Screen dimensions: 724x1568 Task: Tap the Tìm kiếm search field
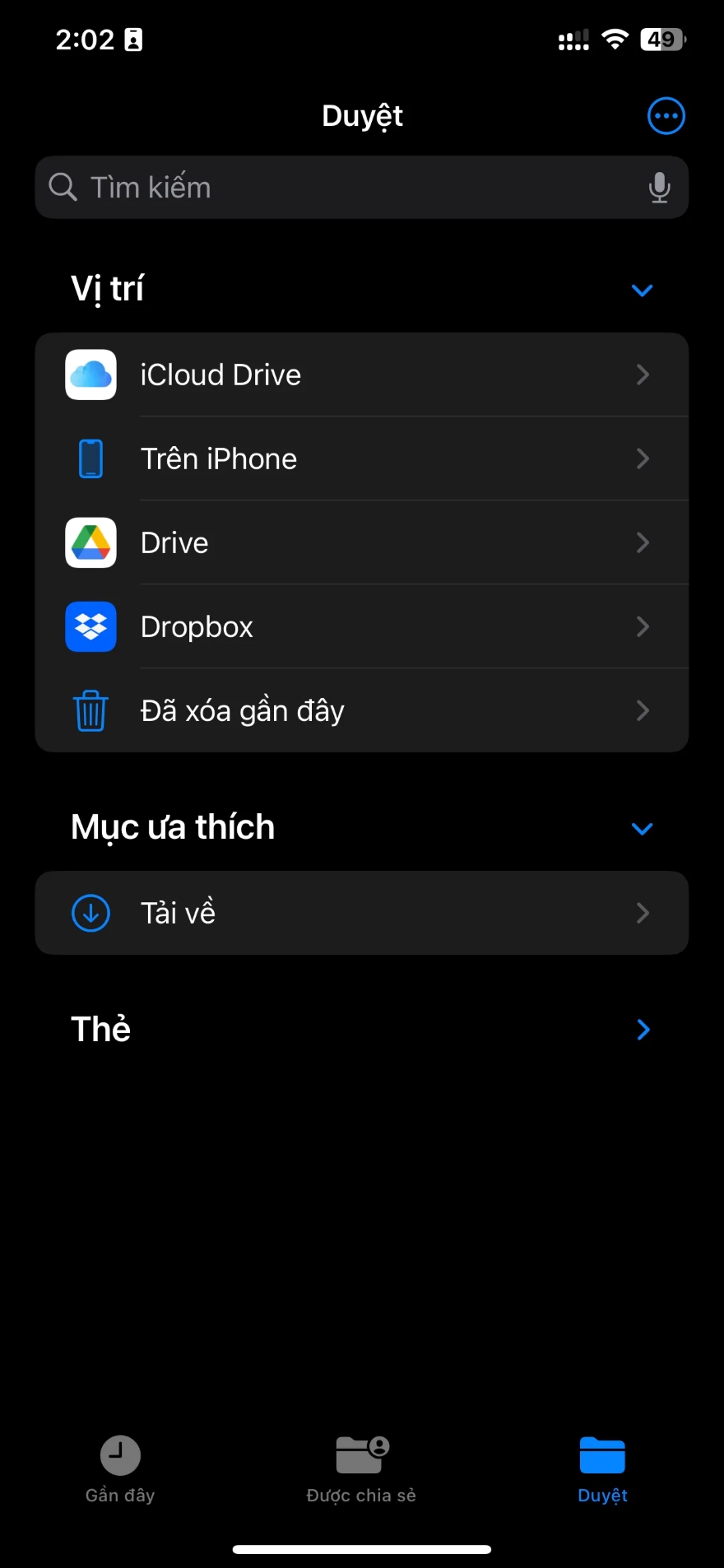pos(329,188)
